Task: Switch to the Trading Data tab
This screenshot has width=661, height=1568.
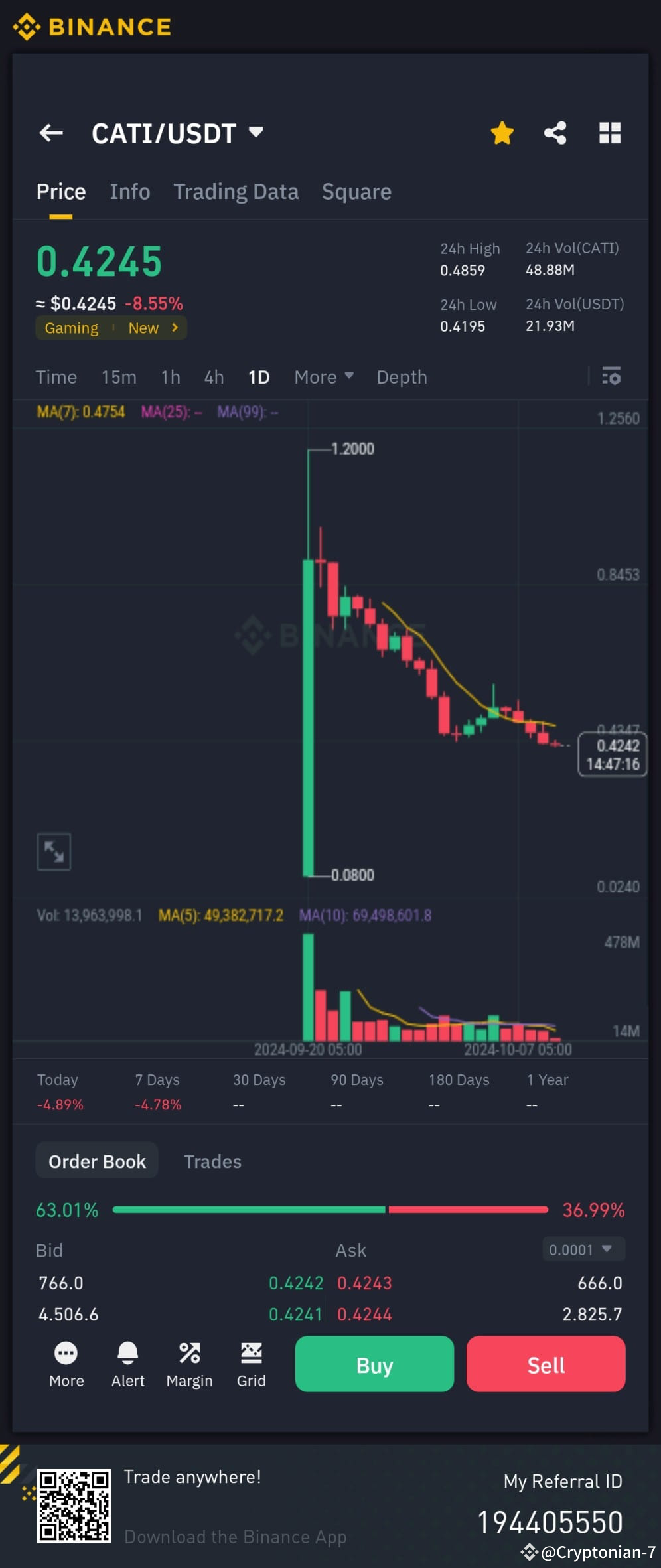Action: [236, 191]
